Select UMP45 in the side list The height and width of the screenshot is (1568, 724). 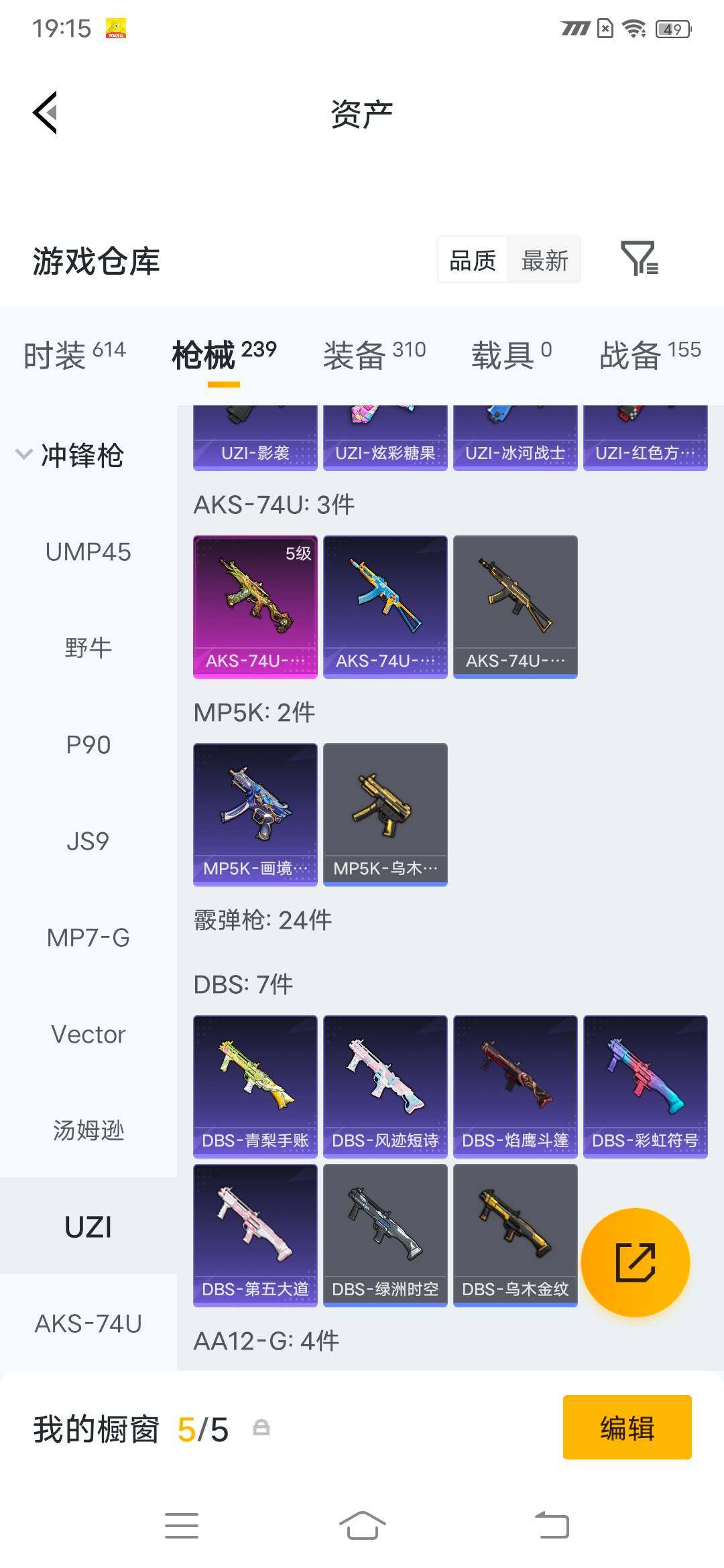[88, 552]
